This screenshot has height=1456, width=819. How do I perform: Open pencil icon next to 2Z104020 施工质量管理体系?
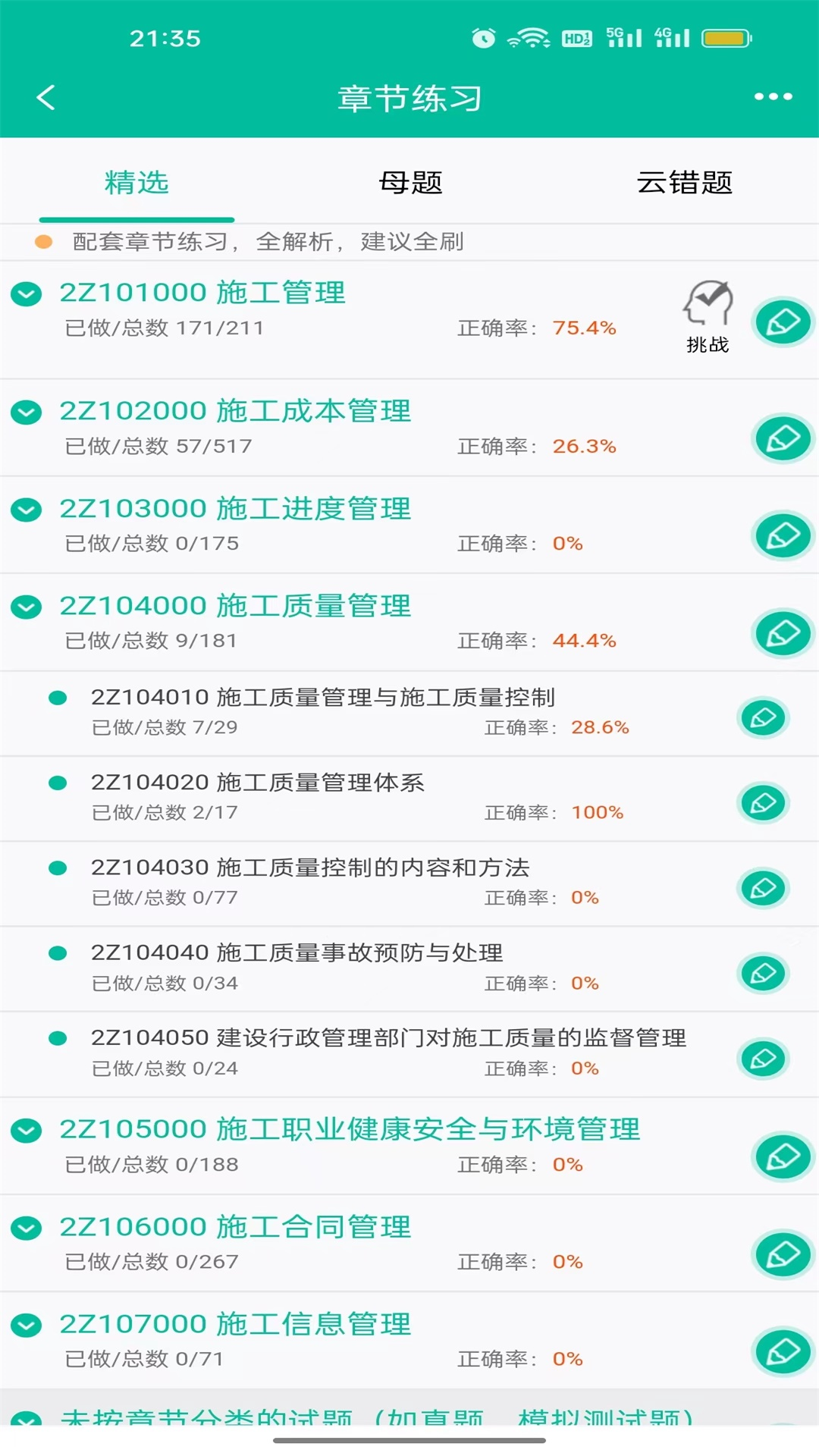763,803
